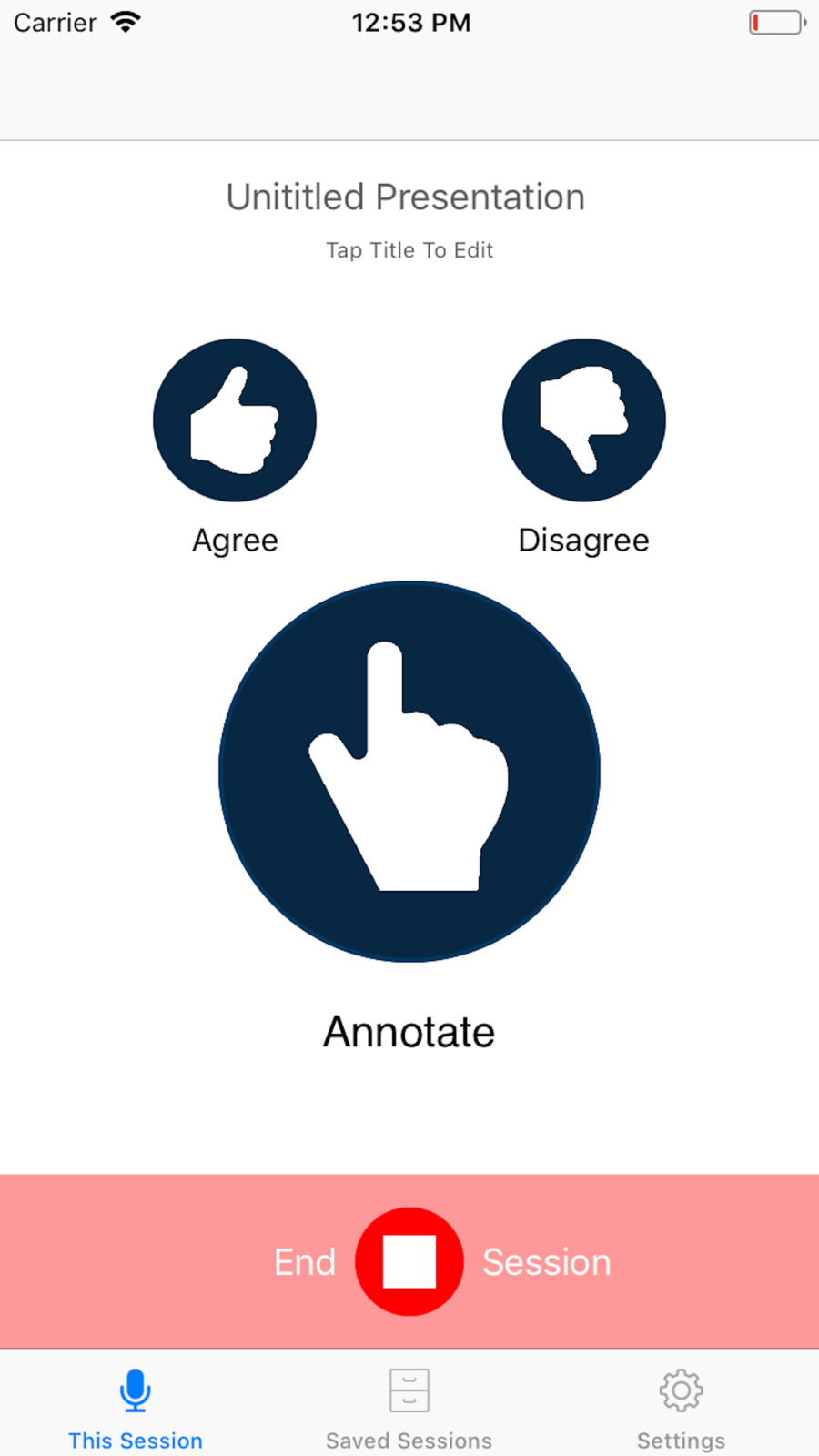Switch to the Saved Sessions tab

point(409,1407)
